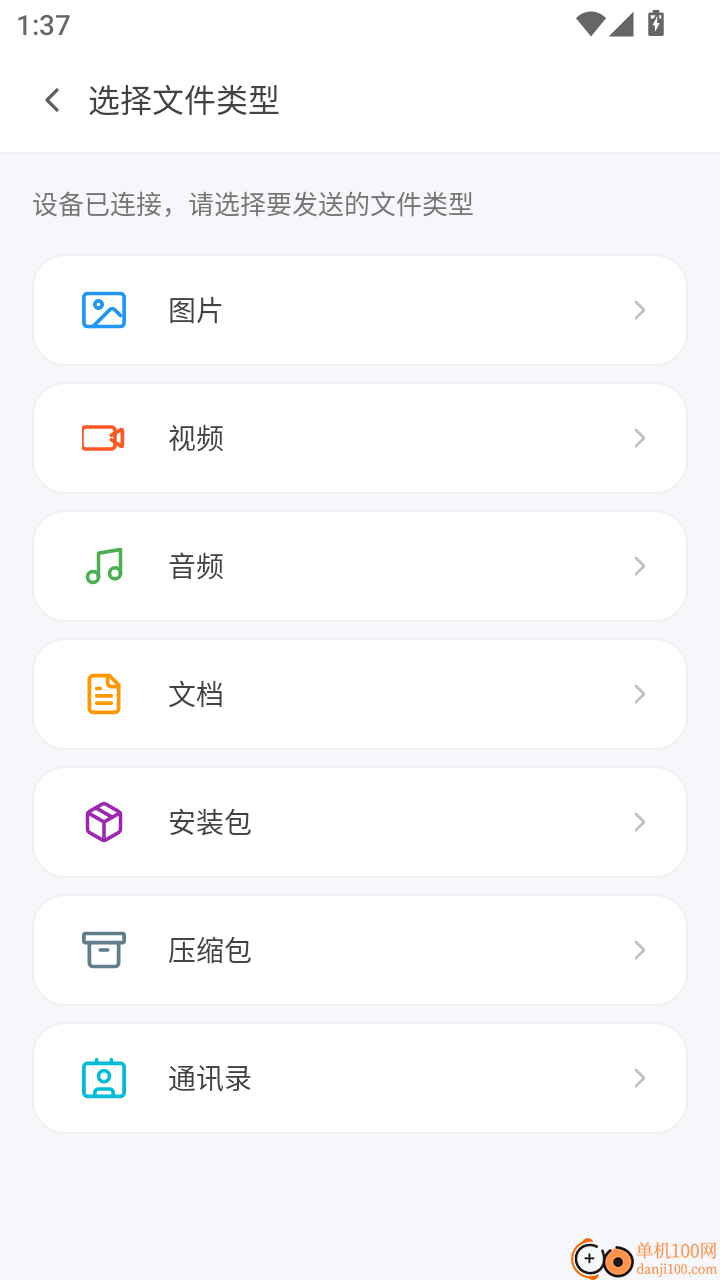Tap the back arrow to leave 选择文件类型
720x1280 pixels.
51,100
